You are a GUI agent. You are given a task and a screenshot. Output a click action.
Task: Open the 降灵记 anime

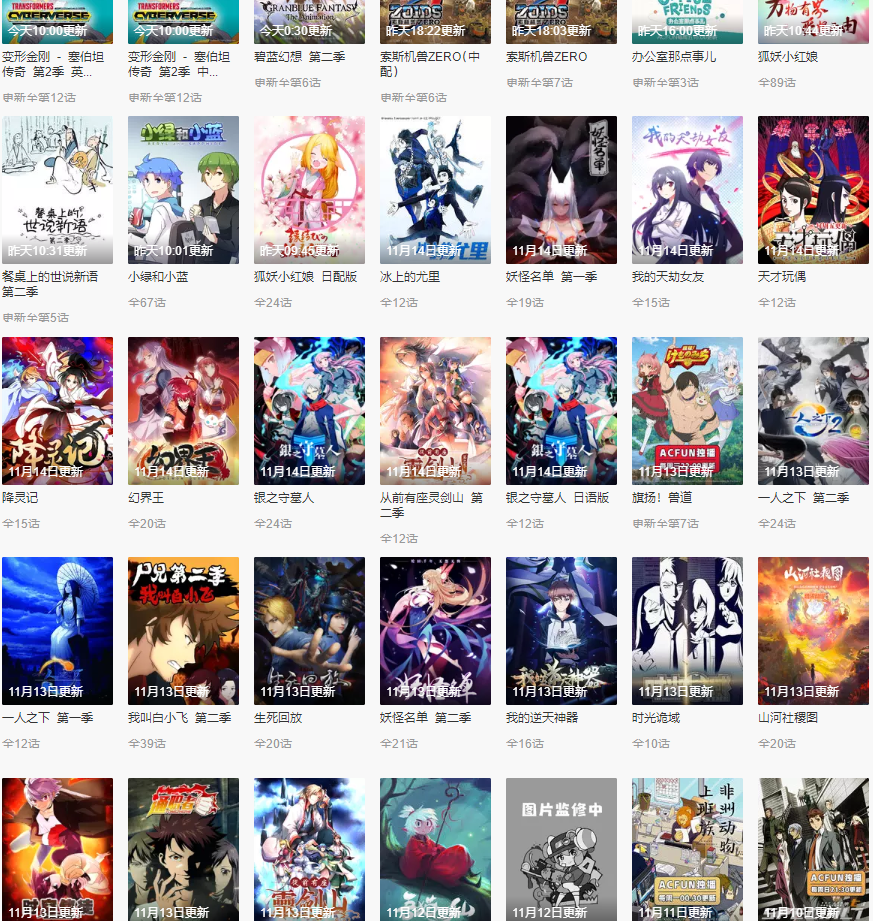(57, 410)
